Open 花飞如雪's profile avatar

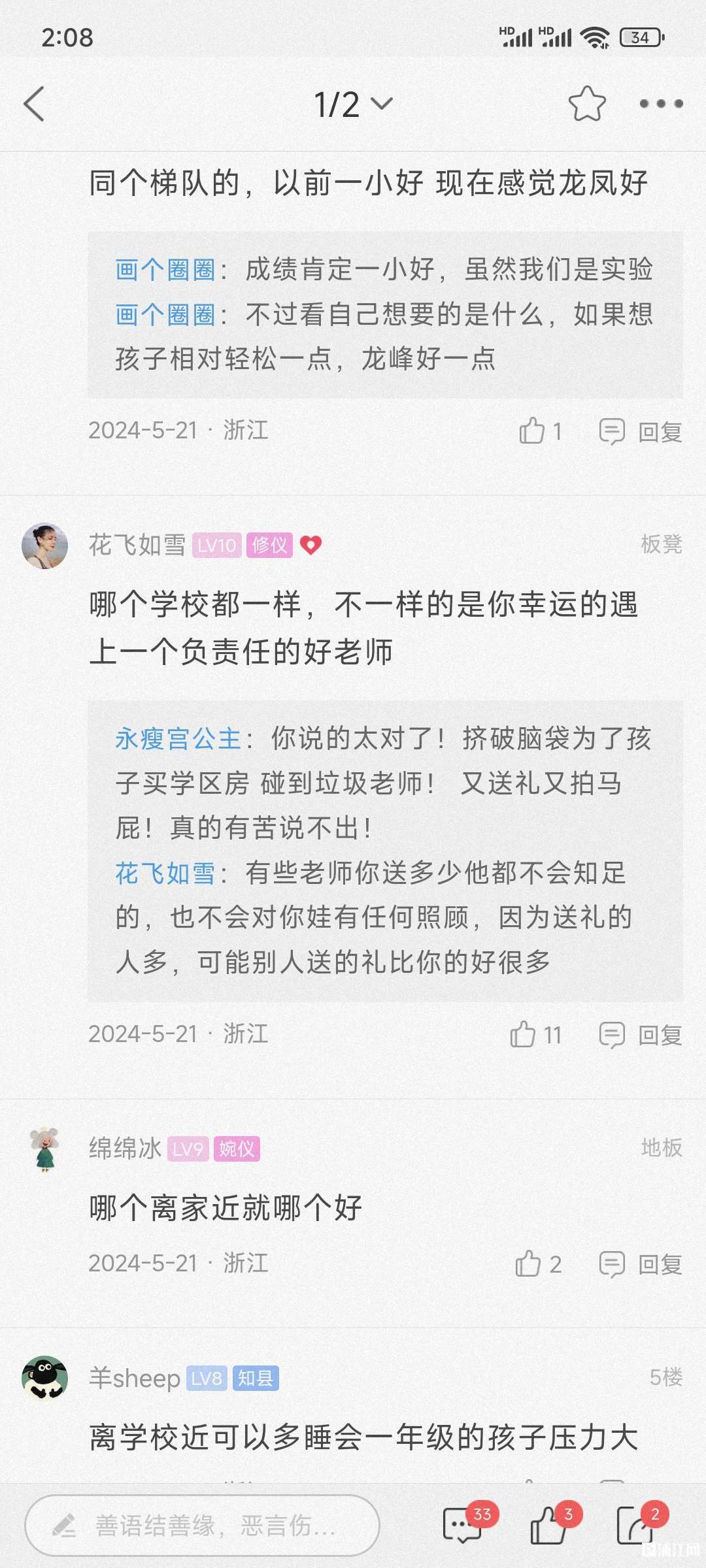pyautogui.click(x=45, y=546)
